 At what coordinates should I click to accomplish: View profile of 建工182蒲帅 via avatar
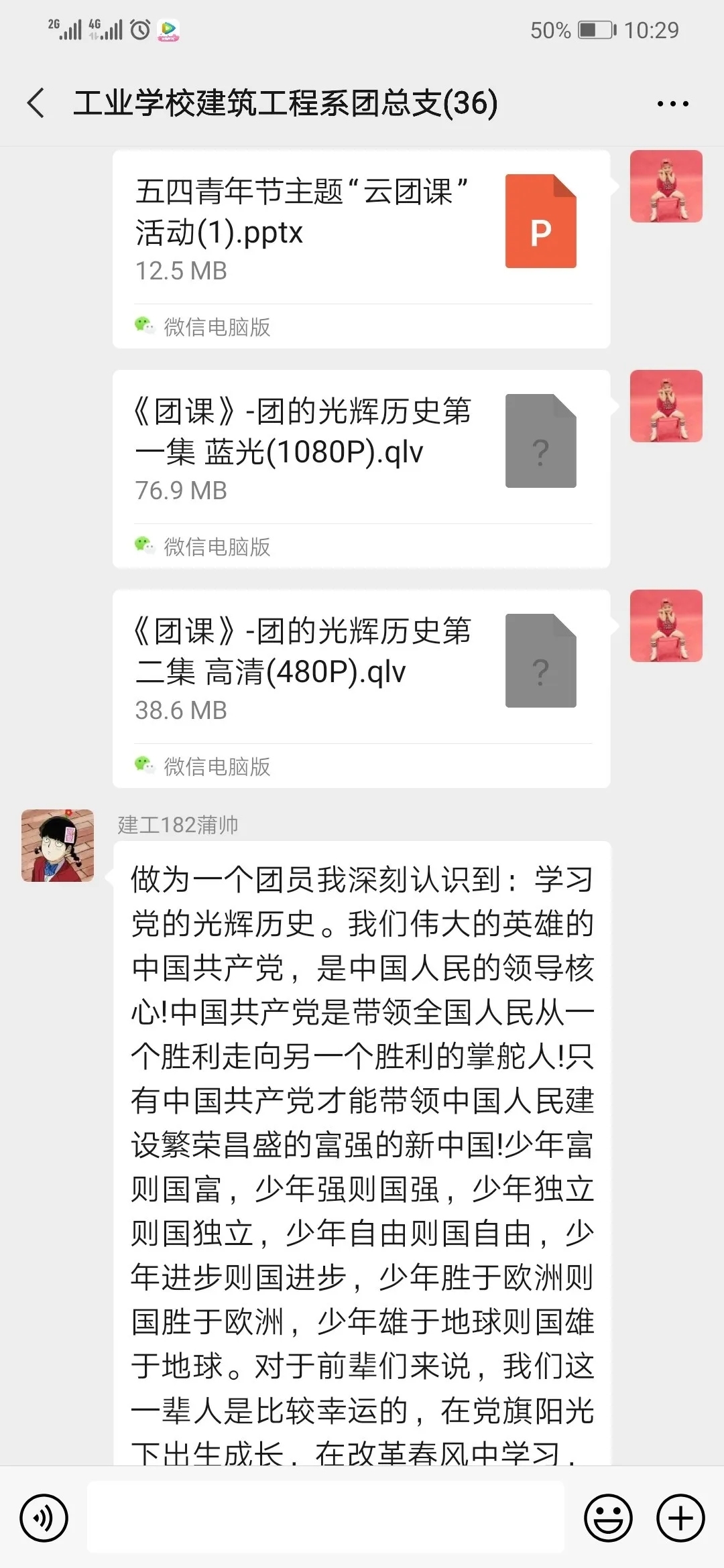58,845
